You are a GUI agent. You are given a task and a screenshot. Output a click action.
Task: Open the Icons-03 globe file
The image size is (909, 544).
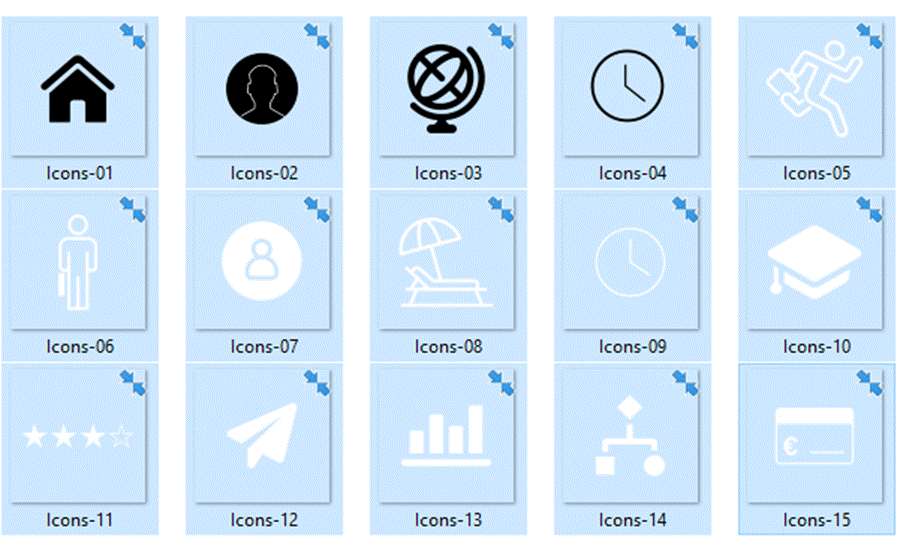click(446, 90)
